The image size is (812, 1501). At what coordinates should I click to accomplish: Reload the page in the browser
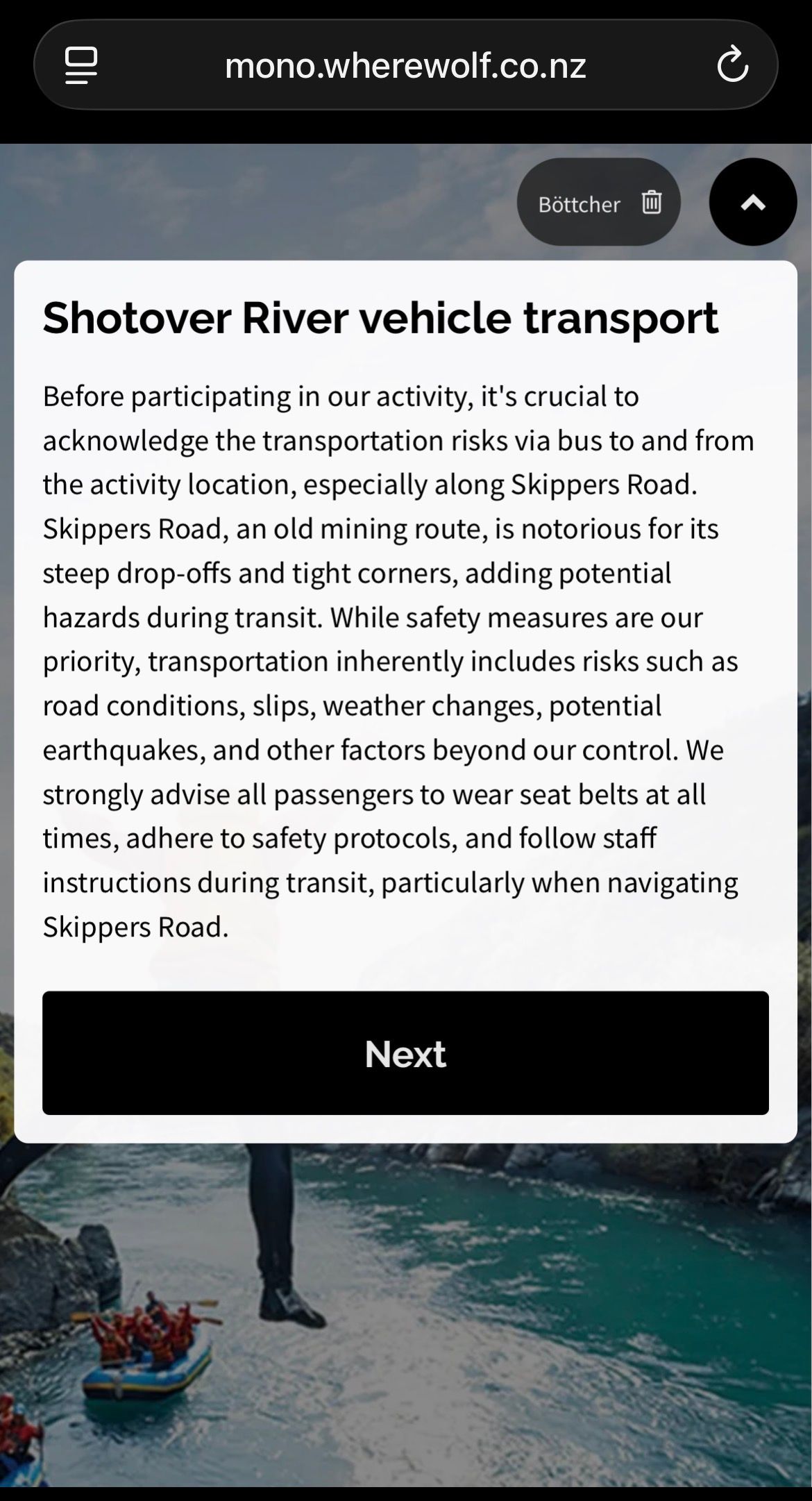(733, 65)
